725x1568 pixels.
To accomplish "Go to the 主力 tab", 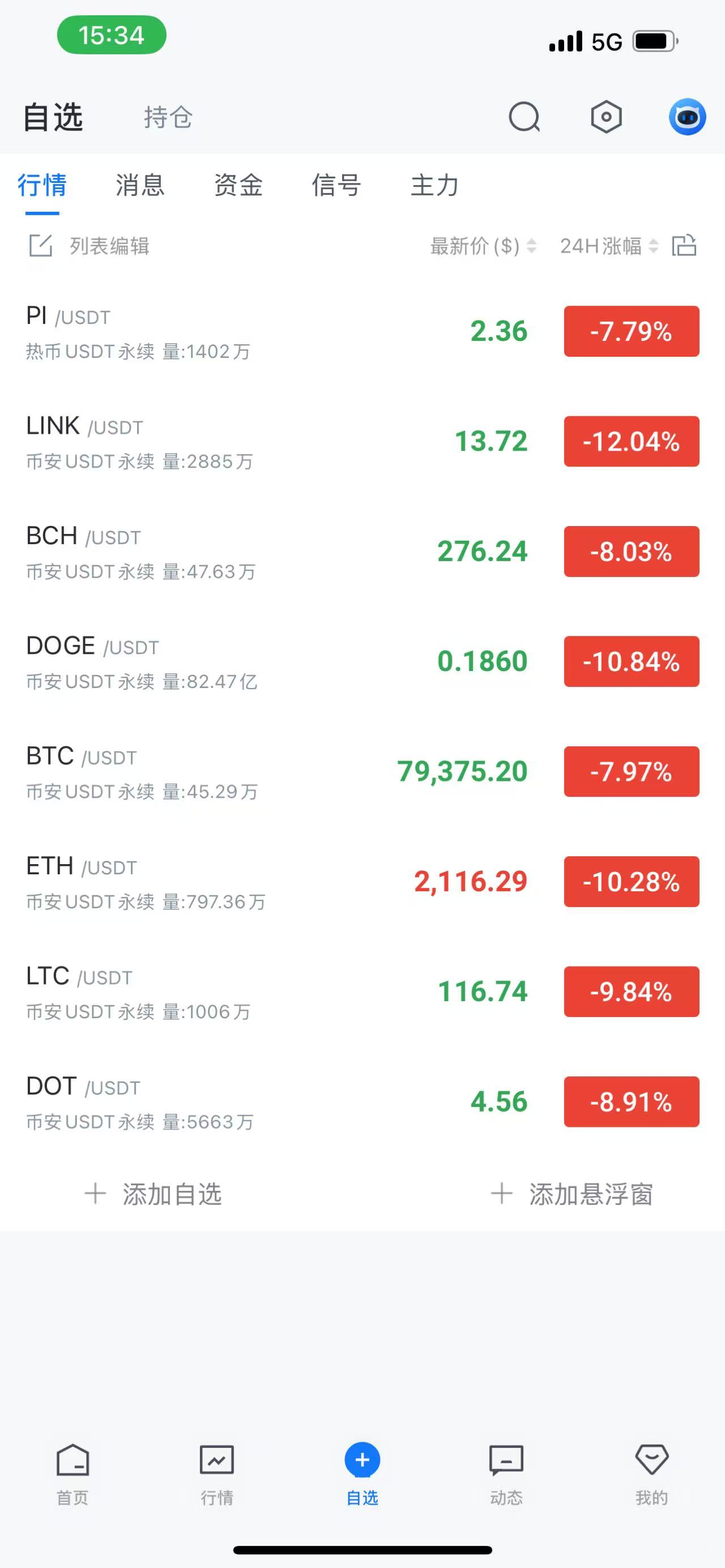I will click(434, 185).
